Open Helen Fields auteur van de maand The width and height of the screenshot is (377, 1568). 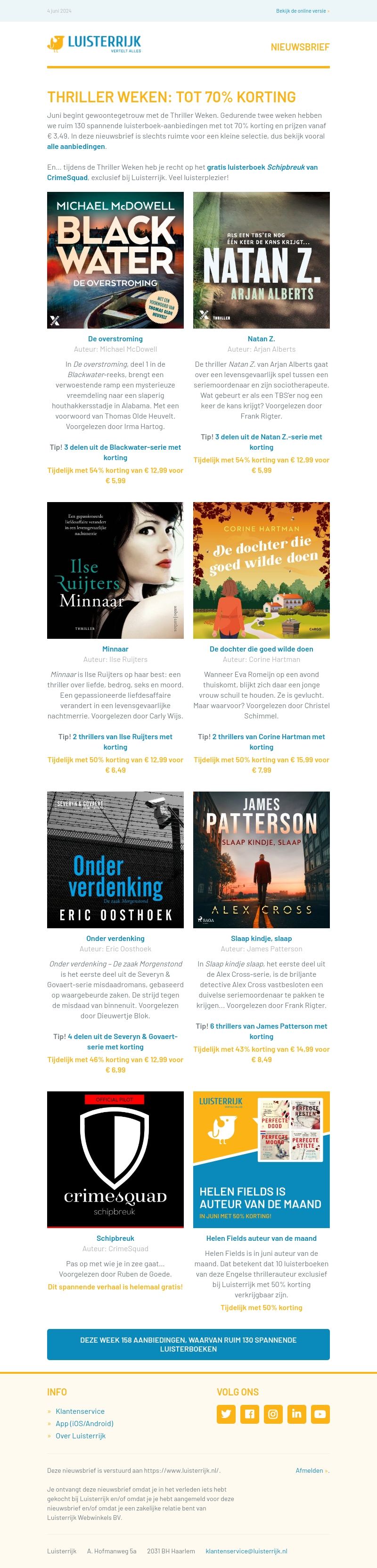coord(261,1238)
